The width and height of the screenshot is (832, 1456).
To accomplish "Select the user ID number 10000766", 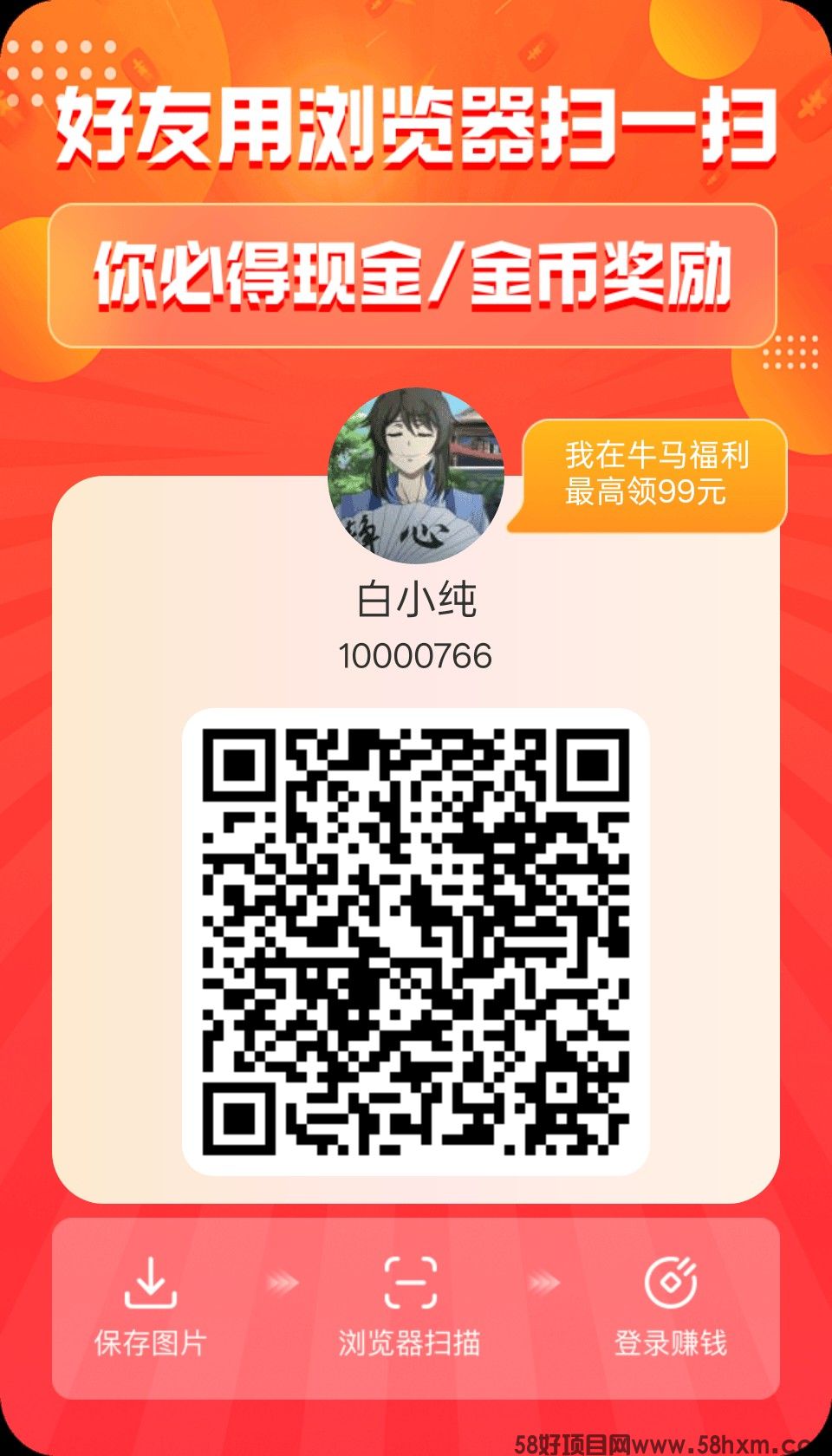I will click(416, 654).
